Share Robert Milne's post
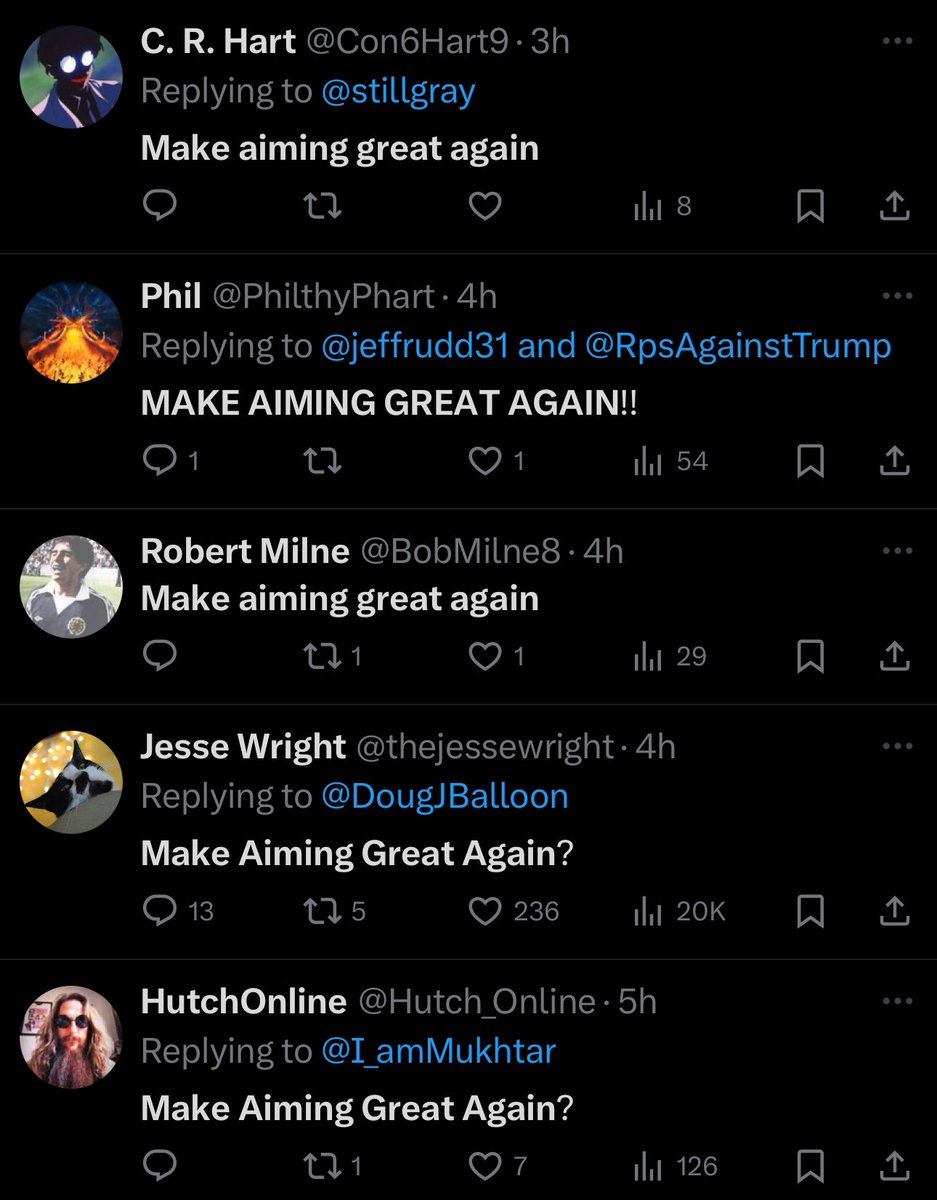Image resolution: width=937 pixels, height=1200 pixels. tap(894, 656)
